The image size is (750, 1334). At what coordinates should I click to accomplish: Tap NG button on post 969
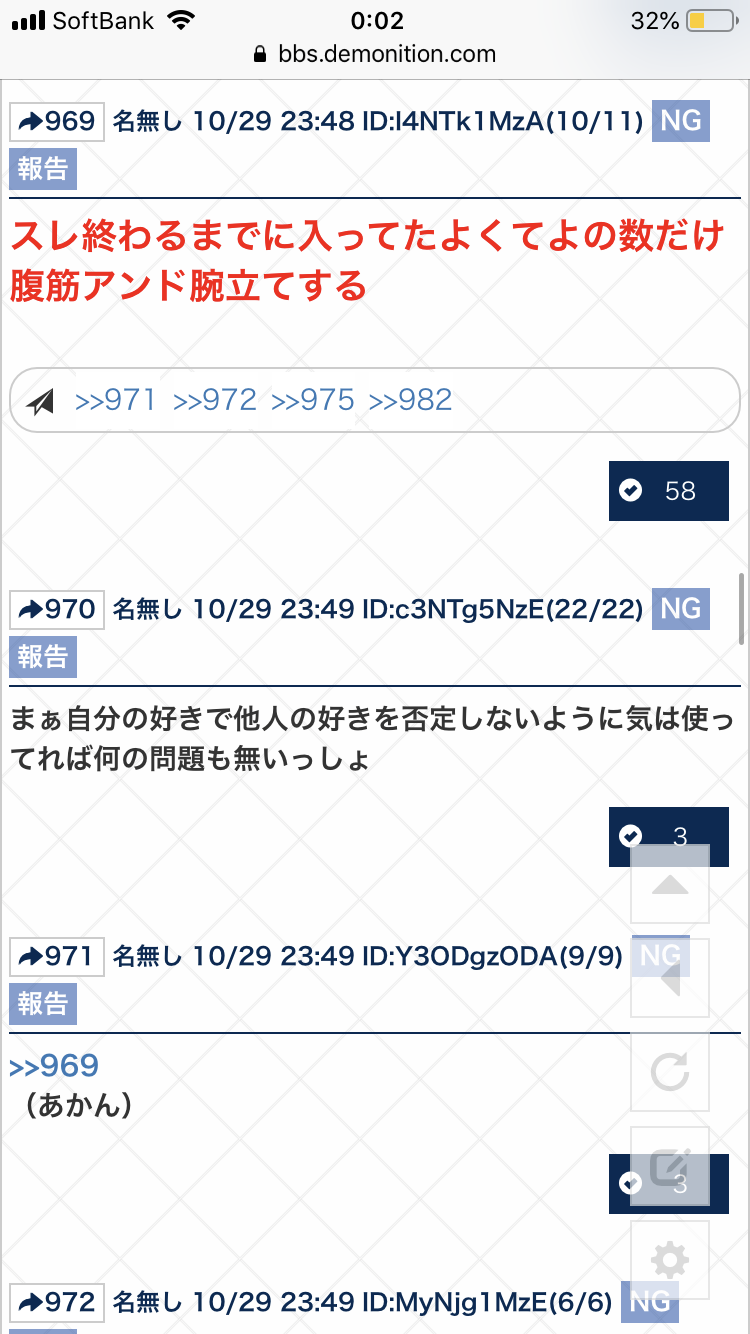pyautogui.click(x=680, y=122)
